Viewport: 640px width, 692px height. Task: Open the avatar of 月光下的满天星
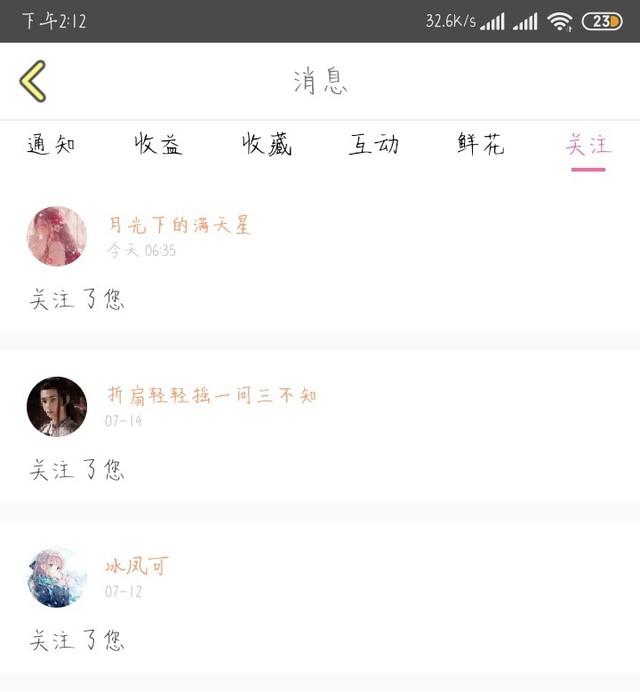[x=57, y=236]
